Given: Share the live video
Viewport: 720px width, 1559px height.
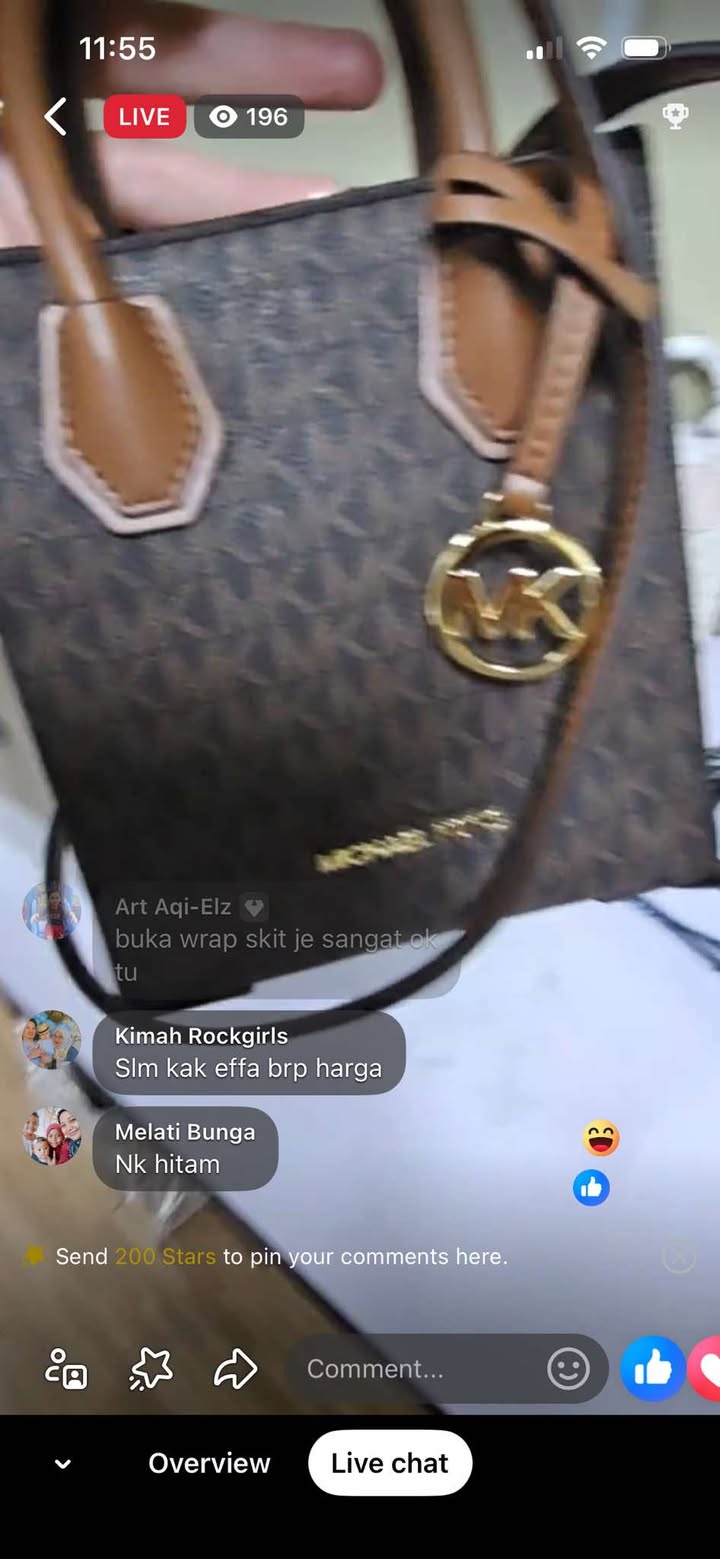Looking at the screenshot, I should 236,1369.
